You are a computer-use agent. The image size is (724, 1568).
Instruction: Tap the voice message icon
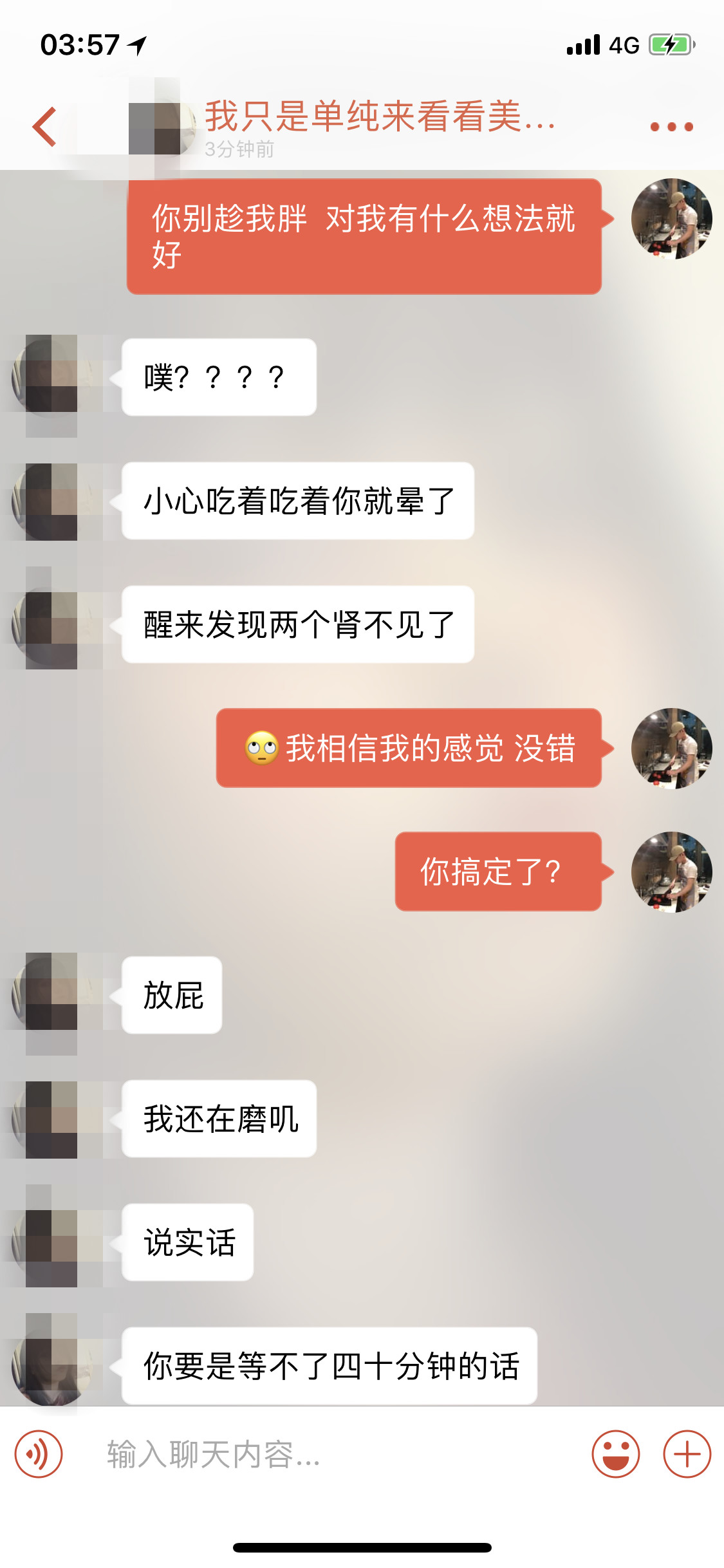(39, 1454)
